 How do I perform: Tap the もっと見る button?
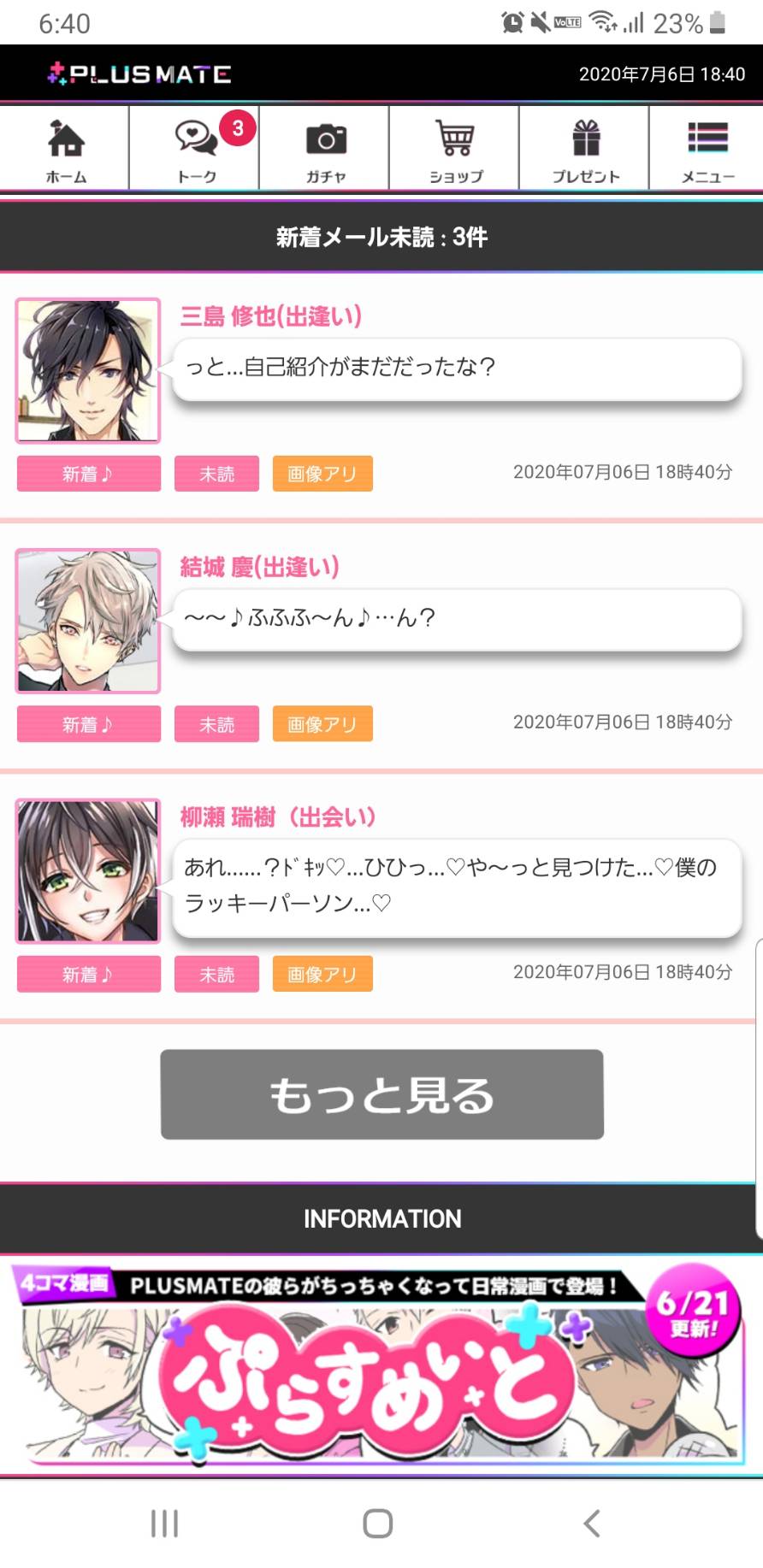[x=381, y=1094]
